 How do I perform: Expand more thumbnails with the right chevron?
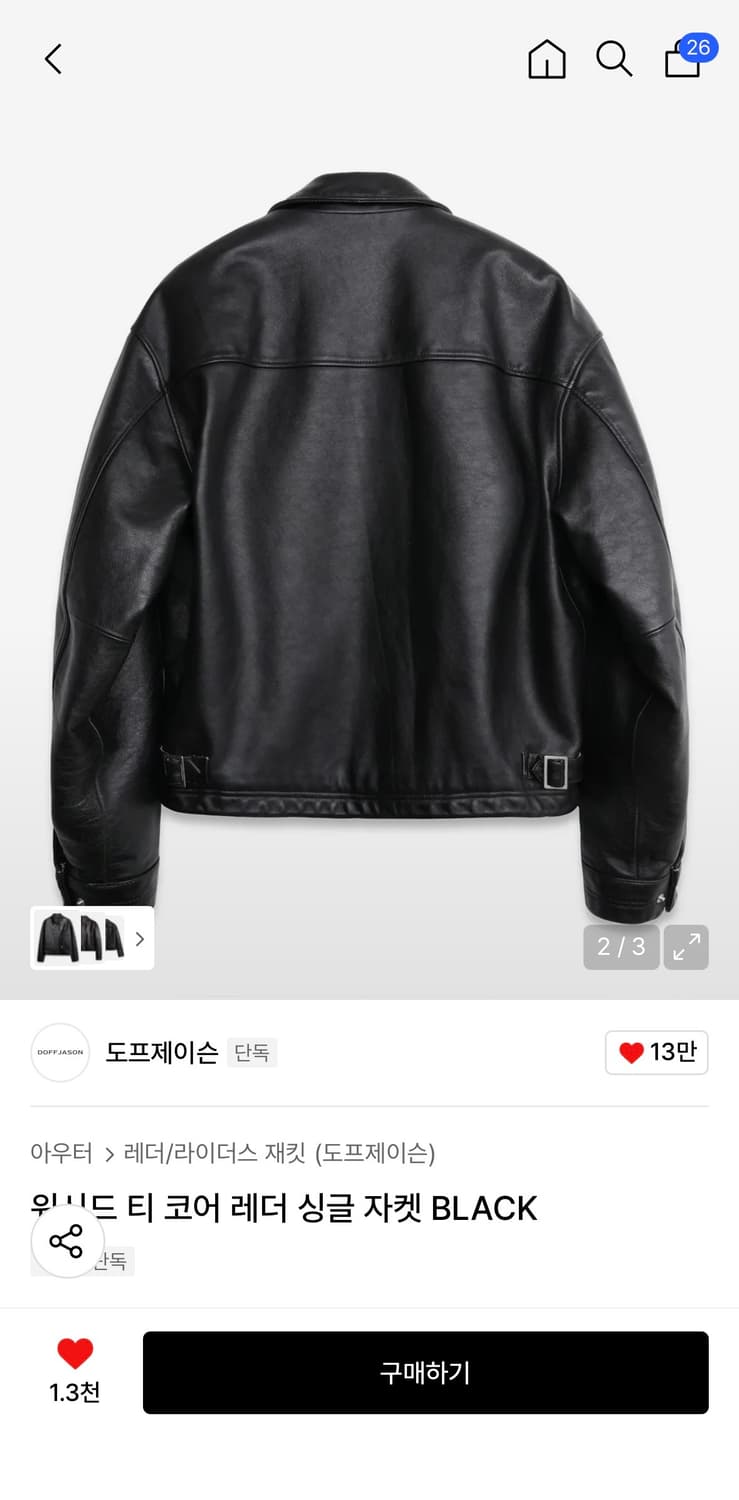140,938
